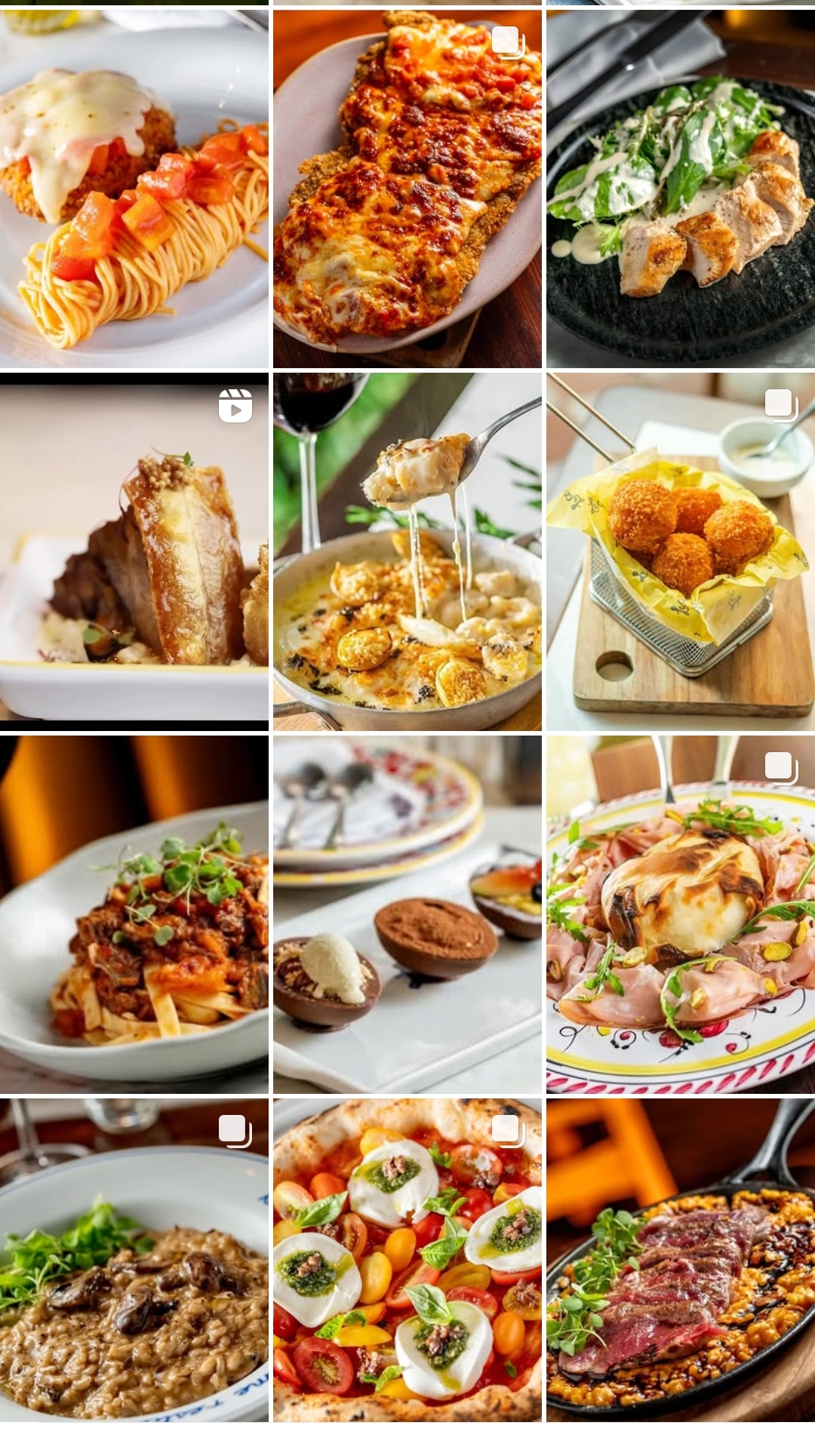Viewport: 815px width, 1456px height.
Task: Open the grilled chicken salad post
Action: tap(681, 189)
